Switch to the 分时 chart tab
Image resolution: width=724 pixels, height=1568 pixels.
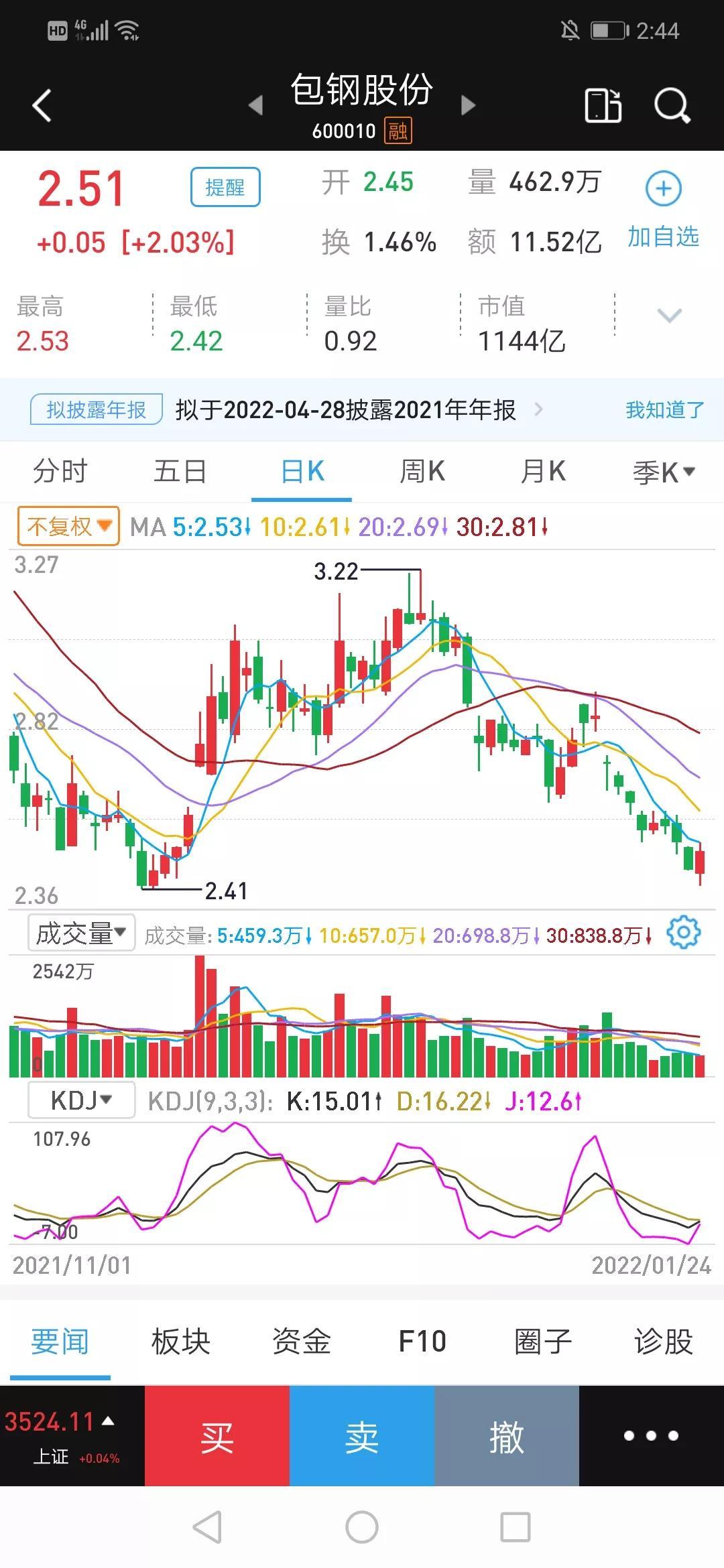[60, 471]
